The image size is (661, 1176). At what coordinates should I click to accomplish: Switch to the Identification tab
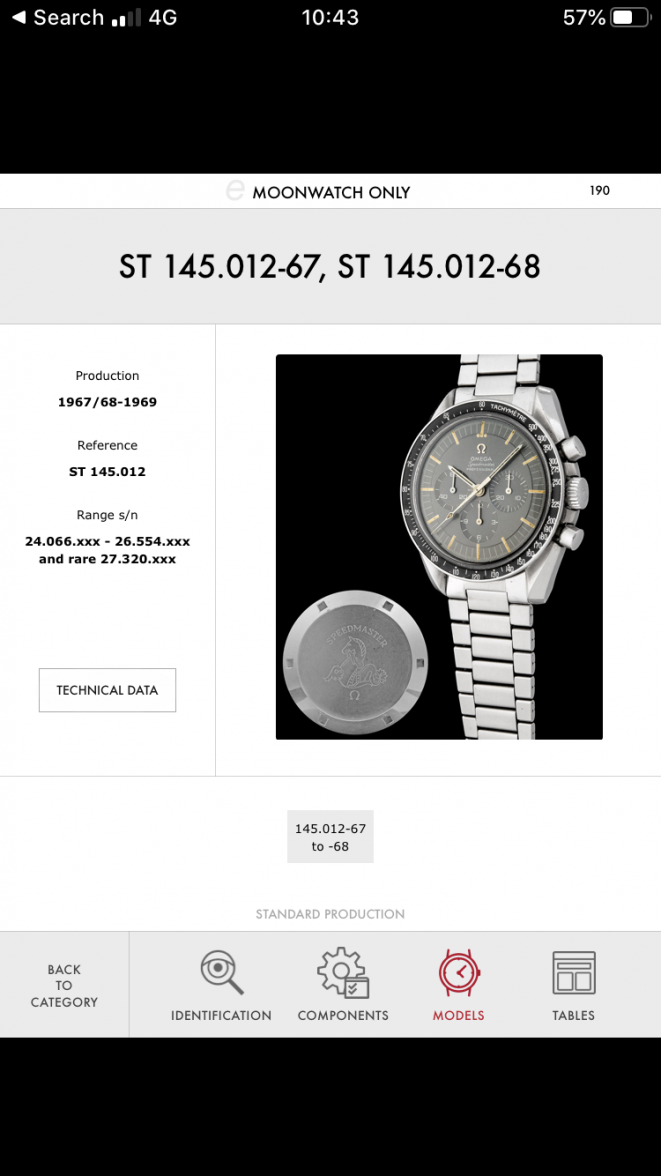(221, 986)
